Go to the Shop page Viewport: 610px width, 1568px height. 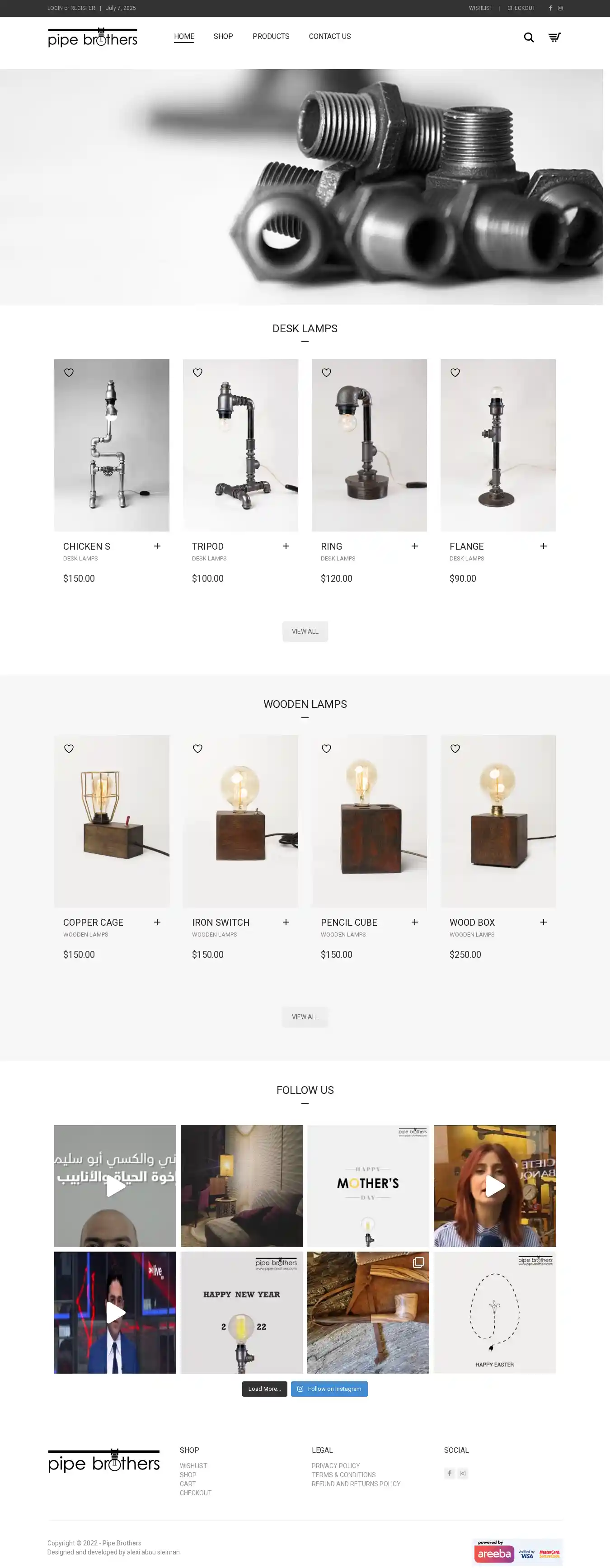223,37
